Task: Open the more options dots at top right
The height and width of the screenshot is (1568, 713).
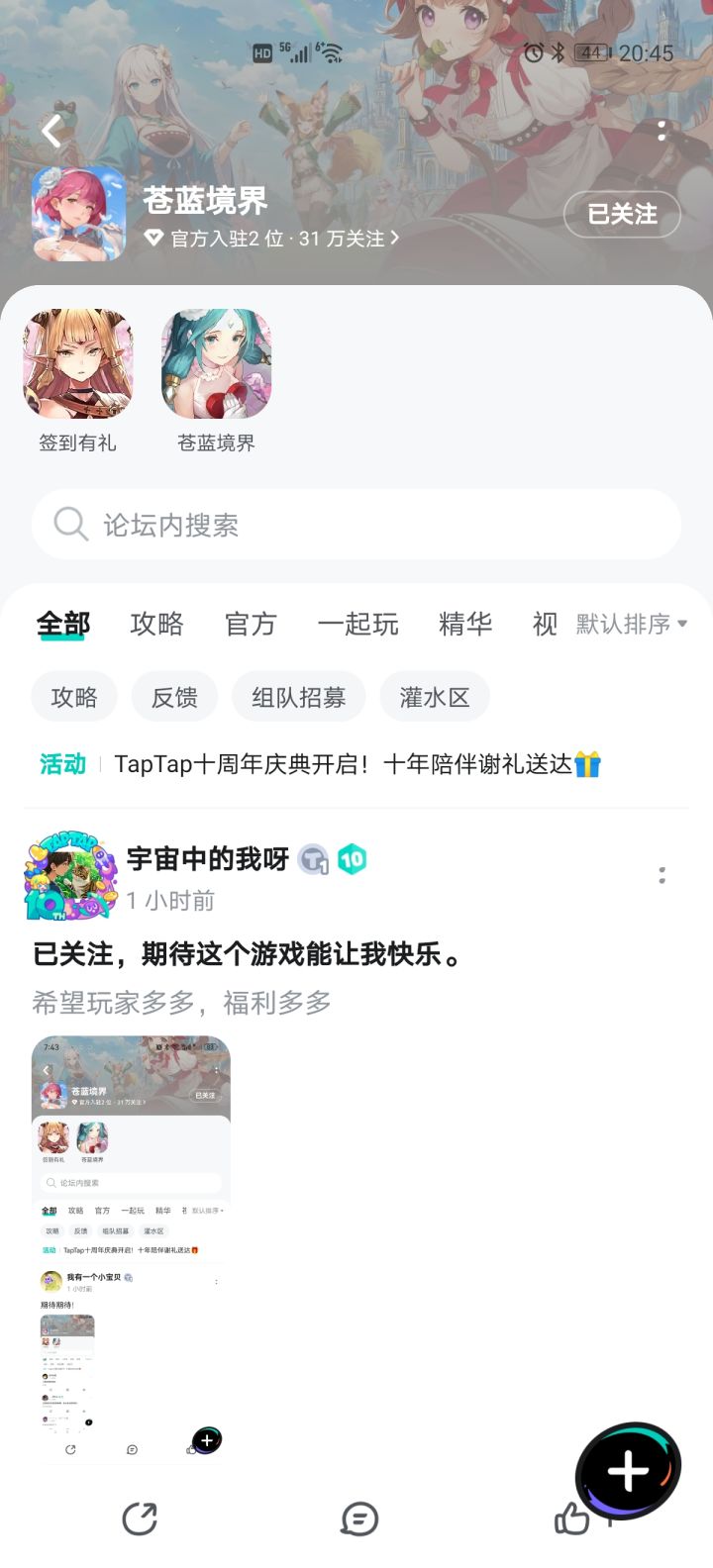Action: (x=662, y=130)
